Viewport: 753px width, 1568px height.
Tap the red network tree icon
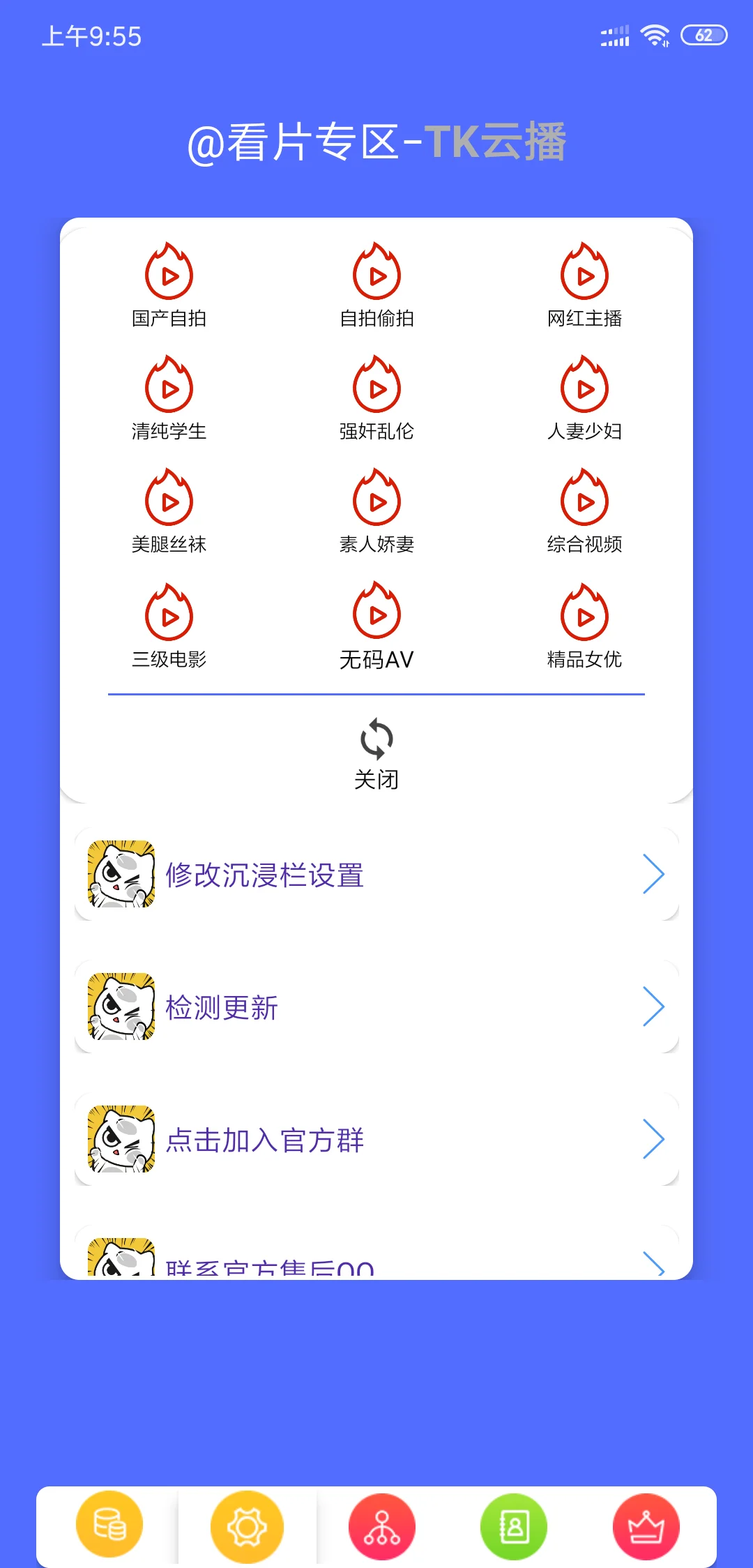382,1527
